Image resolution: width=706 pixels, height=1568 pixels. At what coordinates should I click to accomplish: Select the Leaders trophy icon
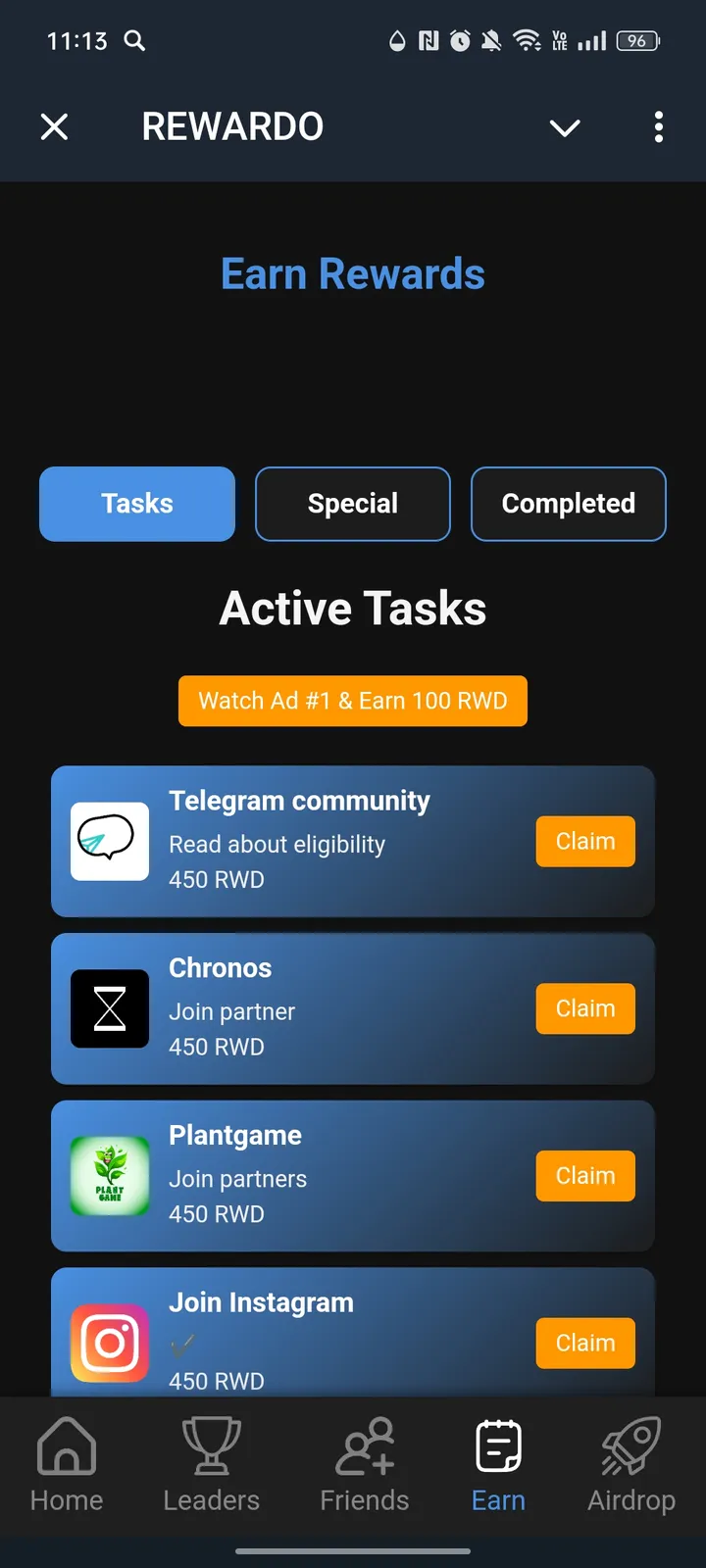pyautogui.click(x=210, y=1460)
